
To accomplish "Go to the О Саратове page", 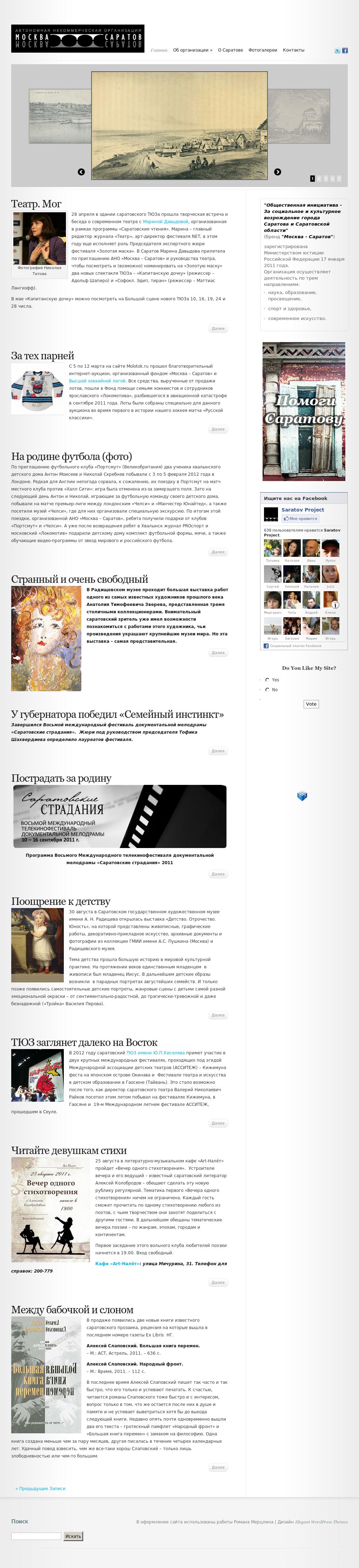I will (x=230, y=50).
